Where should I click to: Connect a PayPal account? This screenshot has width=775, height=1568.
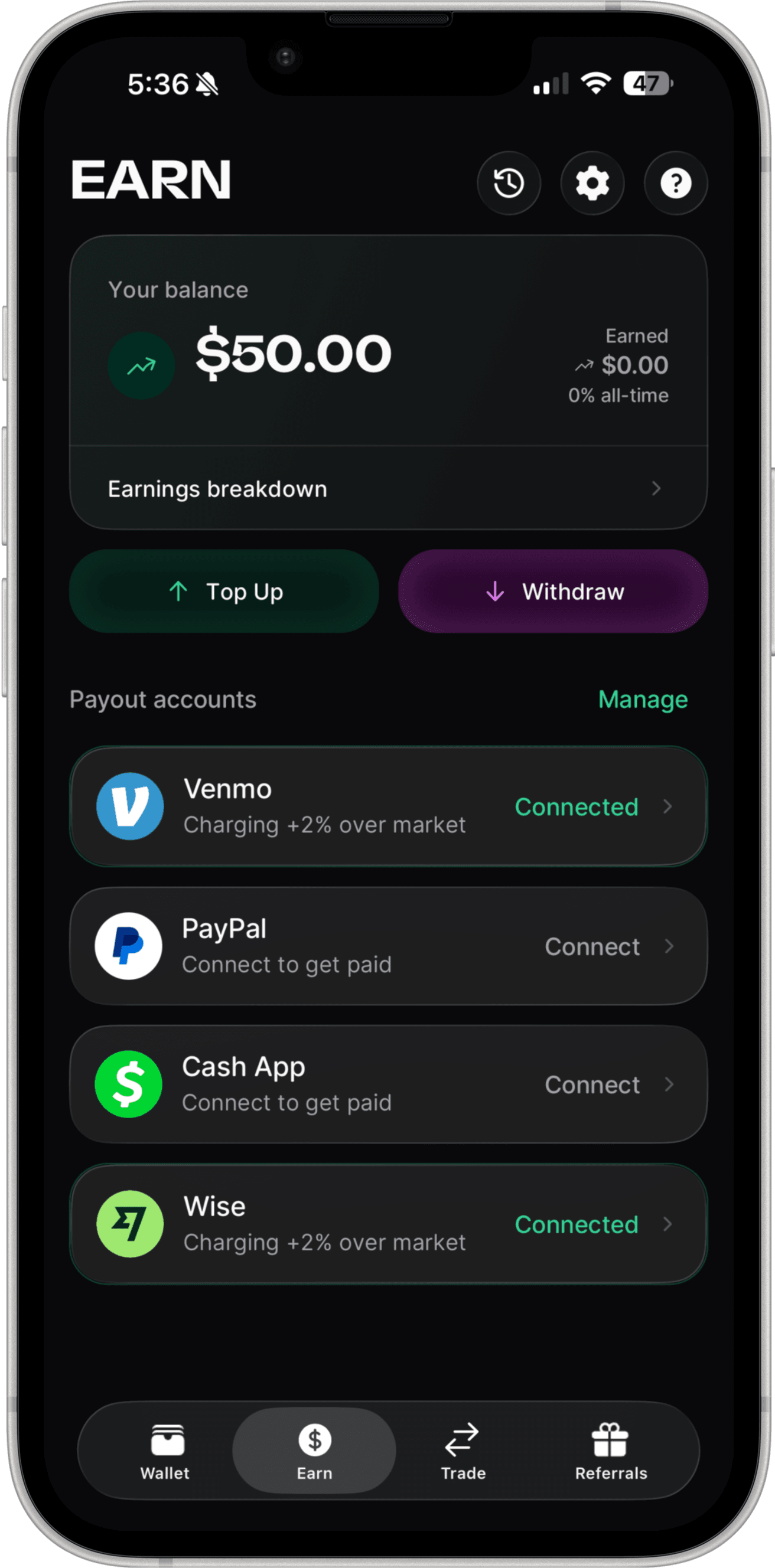tap(388, 946)
